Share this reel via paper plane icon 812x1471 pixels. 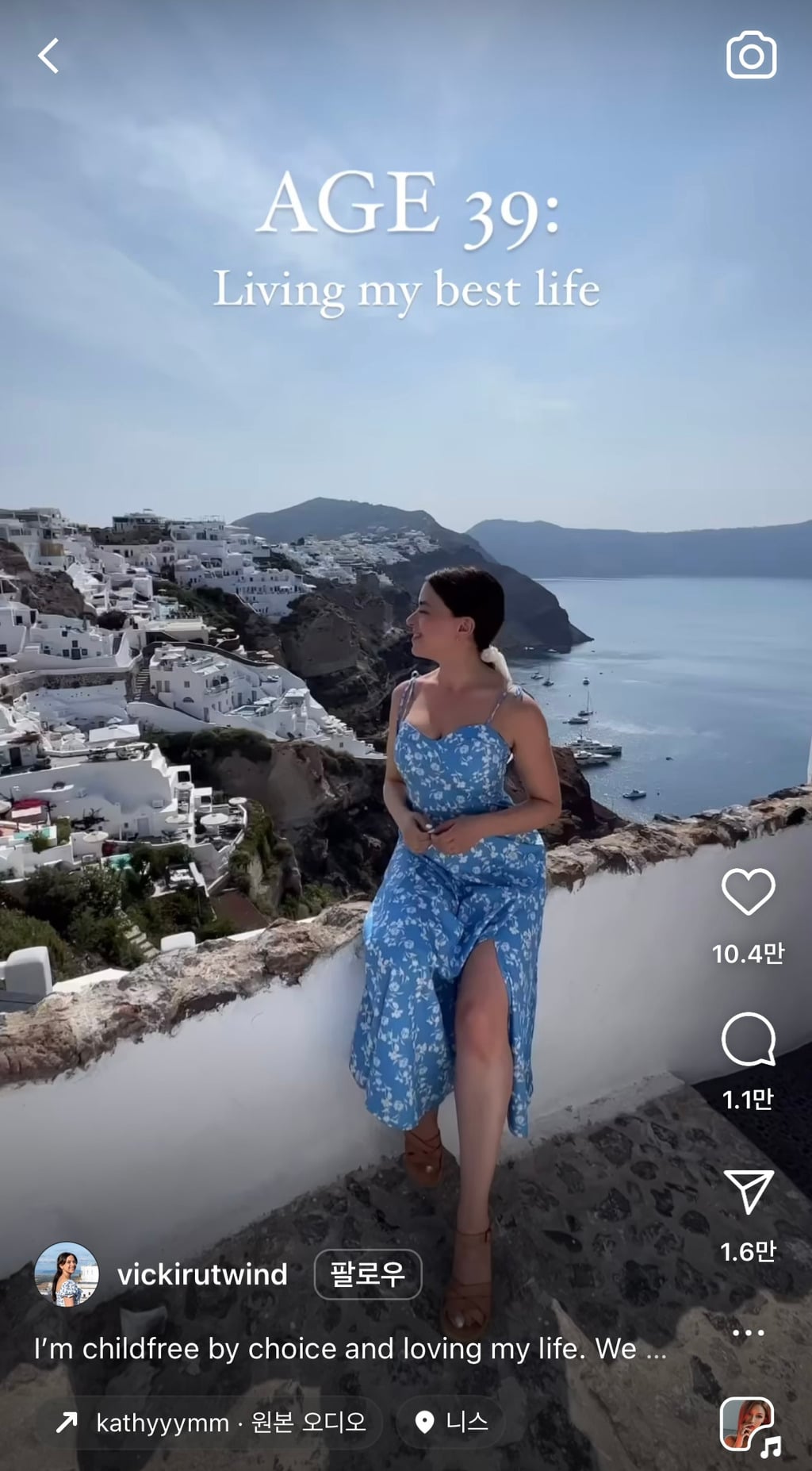pyautogui.click(x=749, y=1191)
